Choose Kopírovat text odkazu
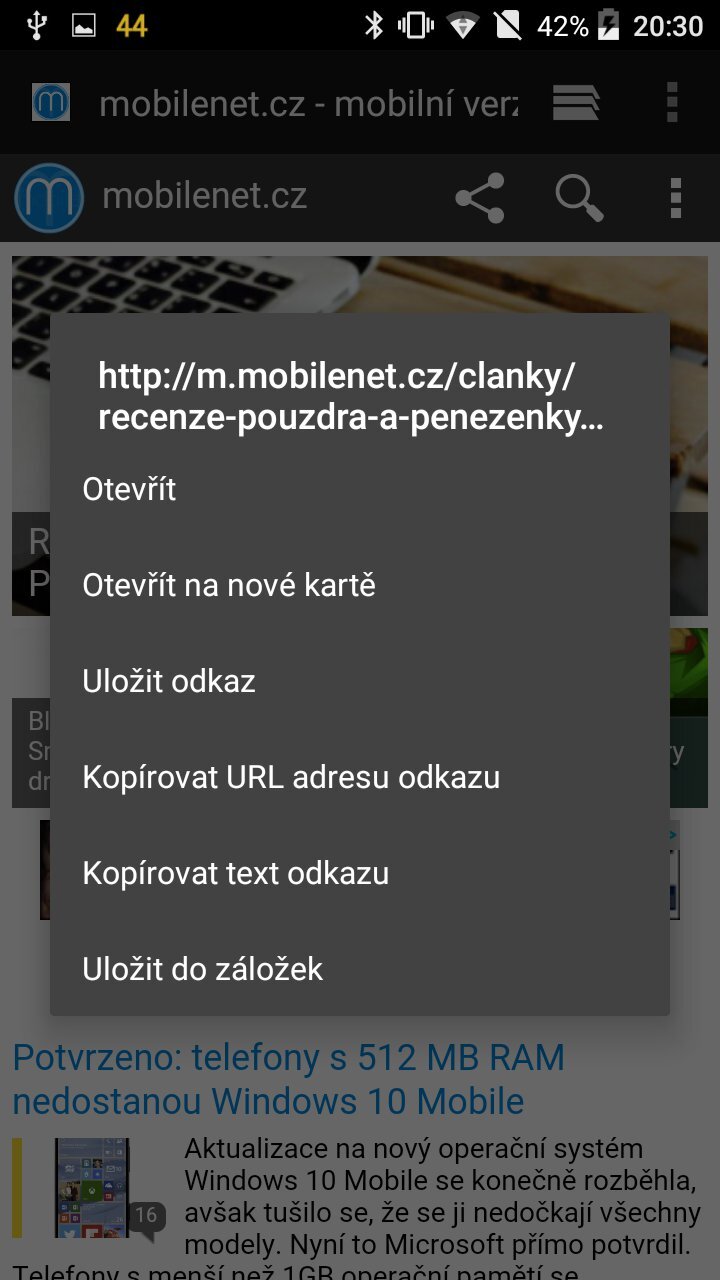Screen dimensions: 720x1280 236,873
